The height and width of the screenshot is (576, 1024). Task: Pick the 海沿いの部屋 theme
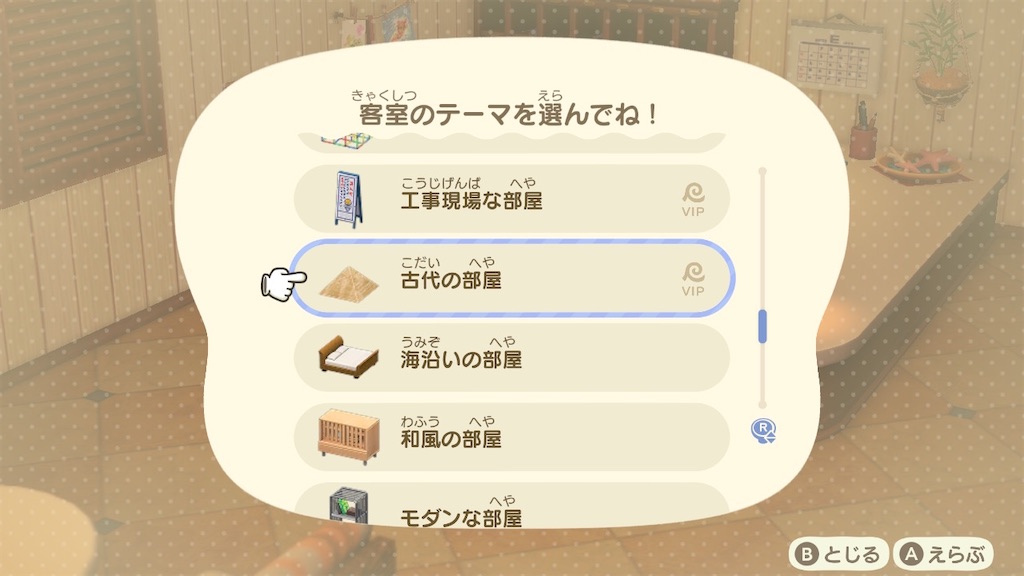click(x=511, y=358)
